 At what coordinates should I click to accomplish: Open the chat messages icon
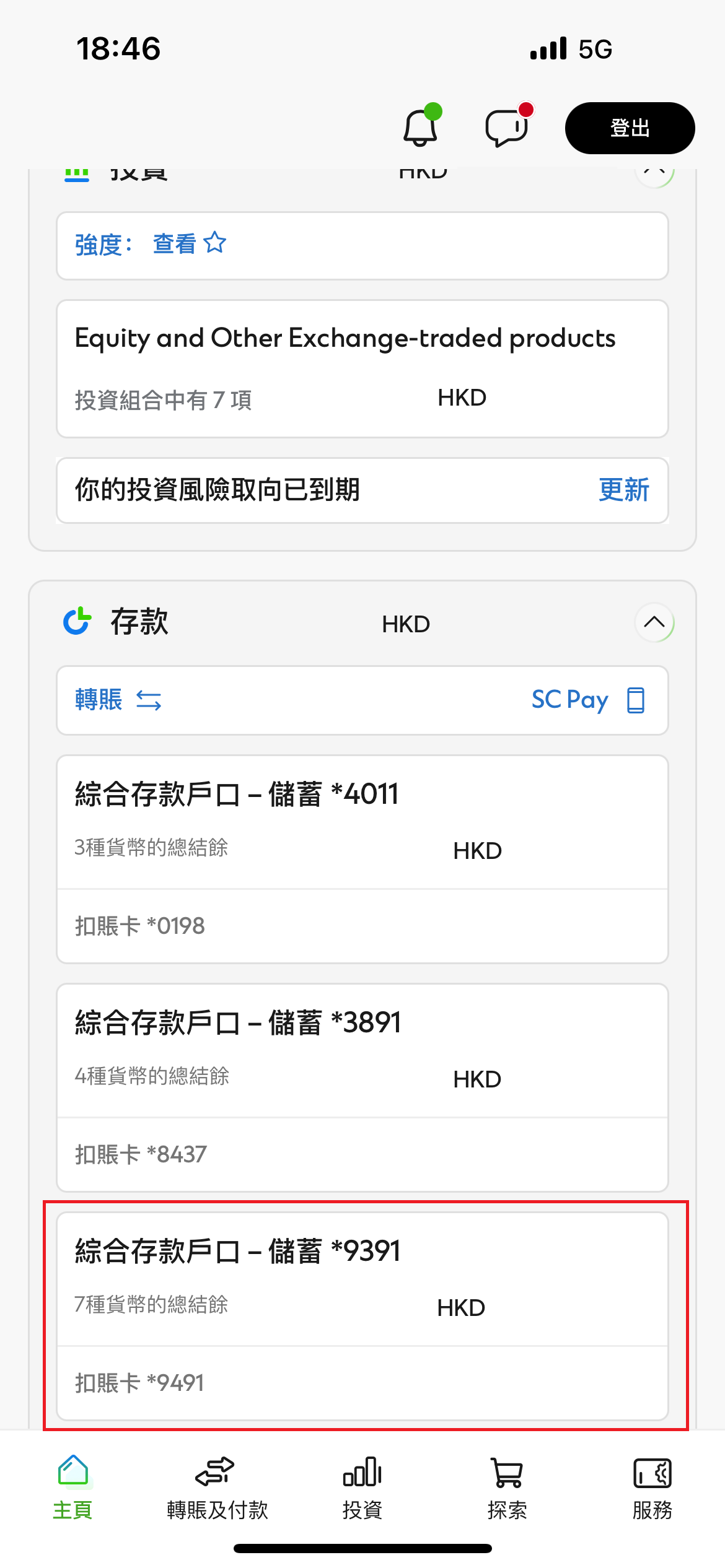click(x=508, y=128)
